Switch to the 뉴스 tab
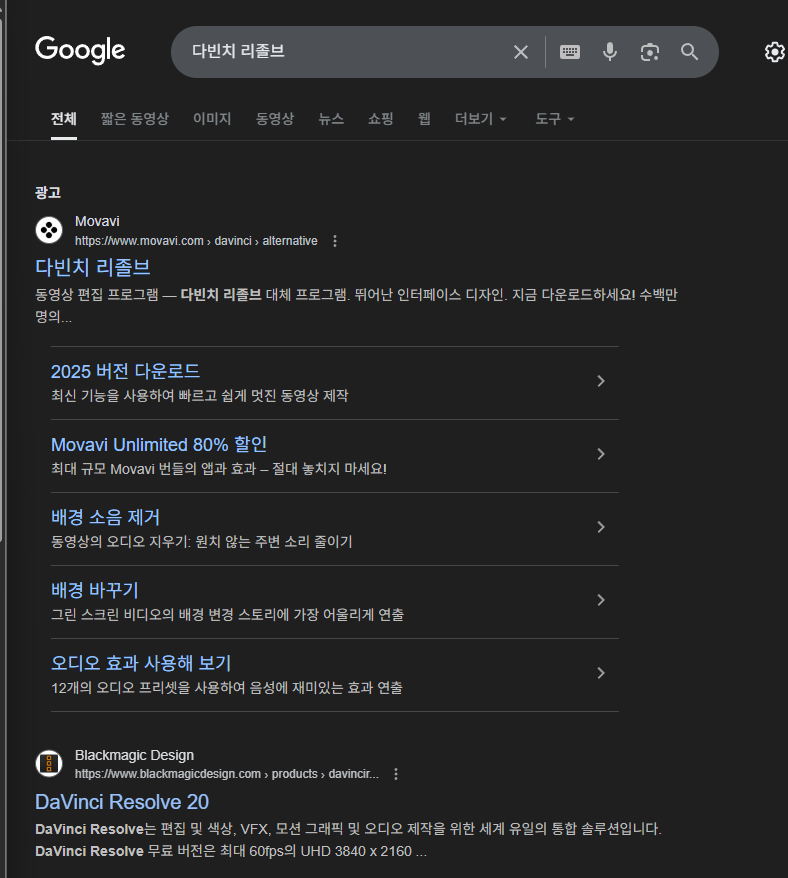 pyautogui.click(x=331, y=119)
